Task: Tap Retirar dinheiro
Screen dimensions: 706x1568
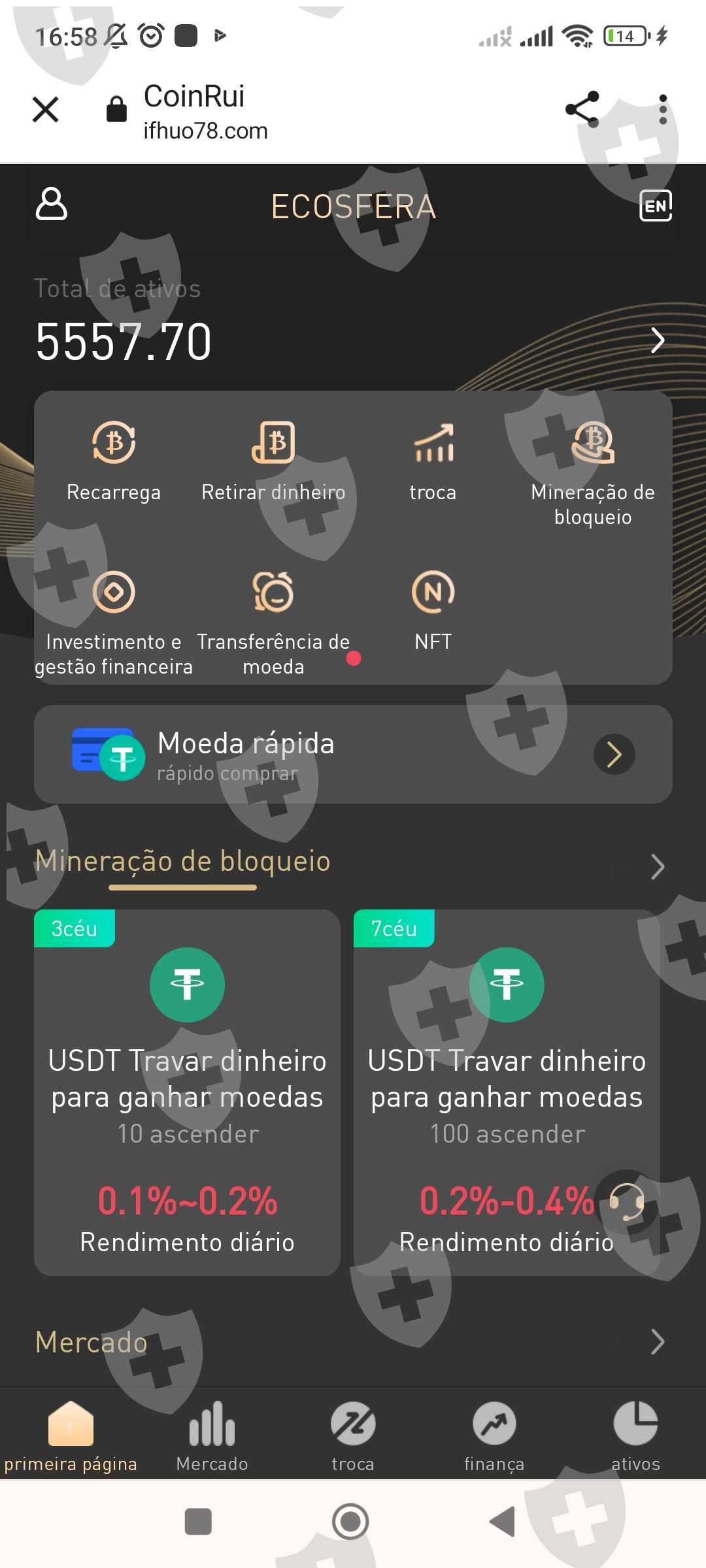Action: tap(273, 463)
